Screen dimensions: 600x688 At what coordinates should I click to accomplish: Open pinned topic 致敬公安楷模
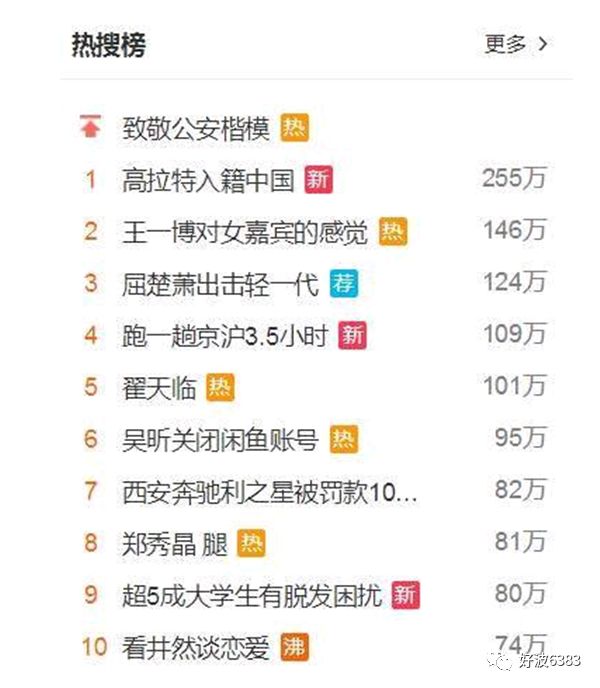pos(195,128)
